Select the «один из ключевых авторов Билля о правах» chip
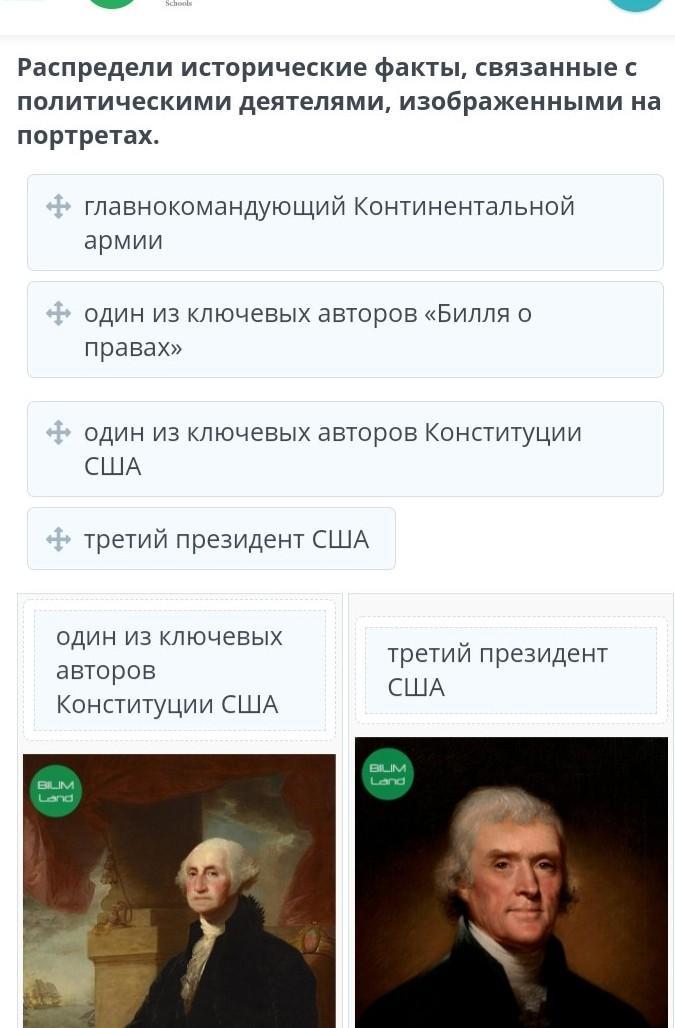The image size is (675, 1028). 345,330
